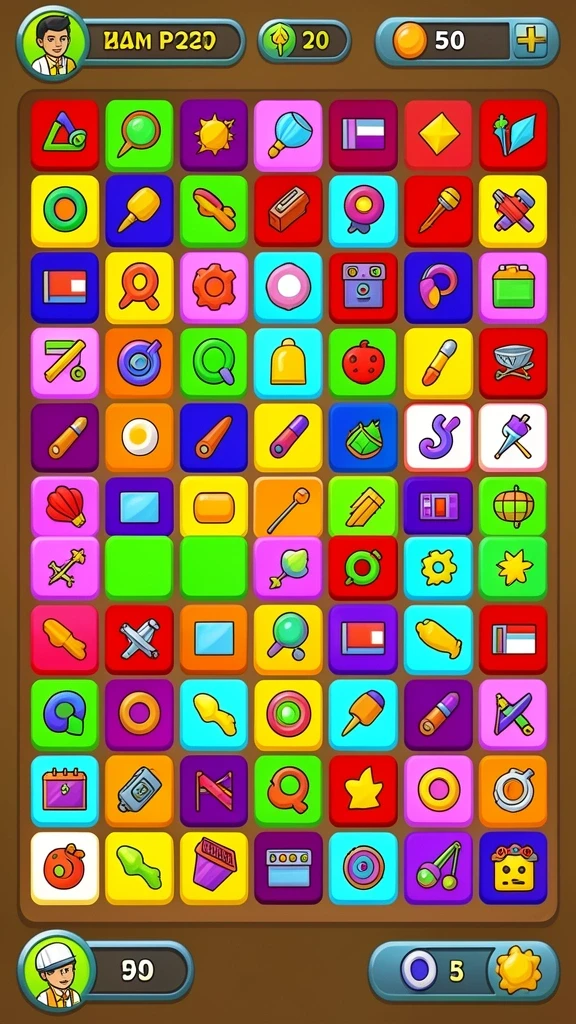Select the red tile with yellow diamond

point(438,135)
